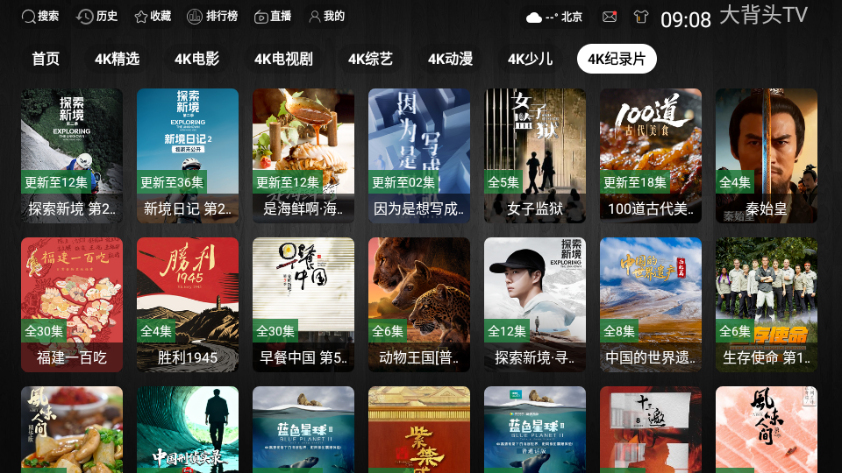This screenshot has height=473, width=842.
Task: Open the 搜索 search option
Action: click(x=40, y=16)
